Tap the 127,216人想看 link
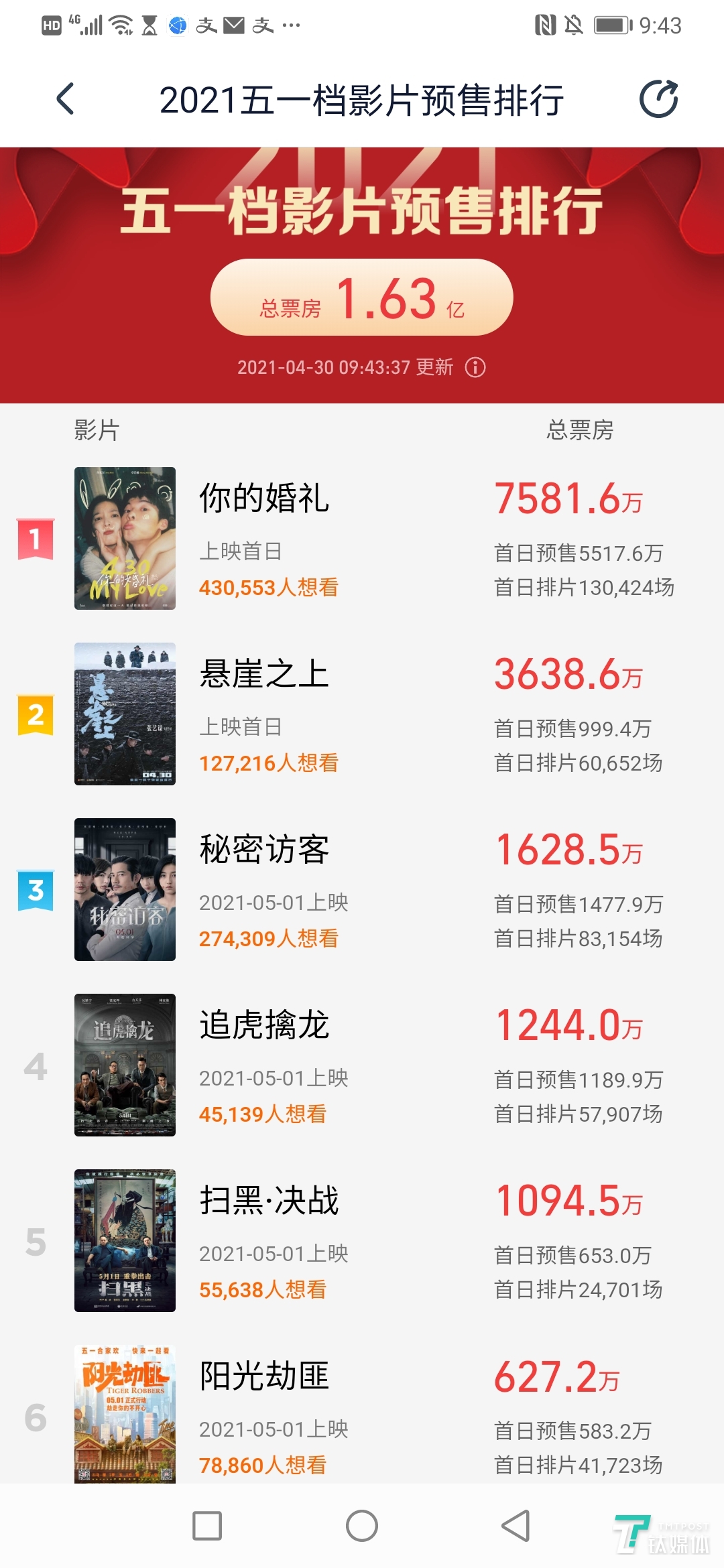This screenshot has height=1568, width=724. (268, 764)
